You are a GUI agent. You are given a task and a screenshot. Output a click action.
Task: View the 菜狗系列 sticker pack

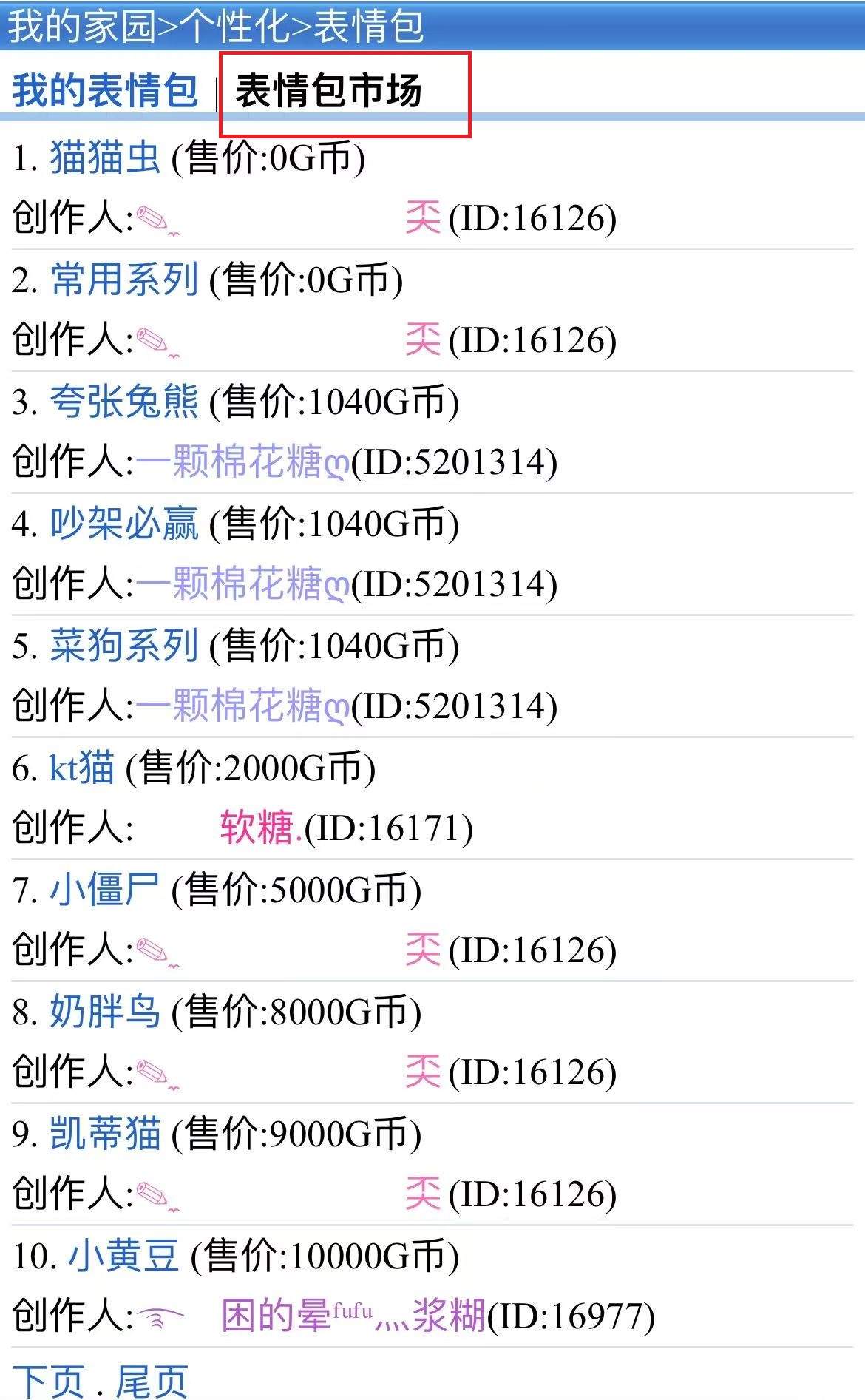point(124,646)
